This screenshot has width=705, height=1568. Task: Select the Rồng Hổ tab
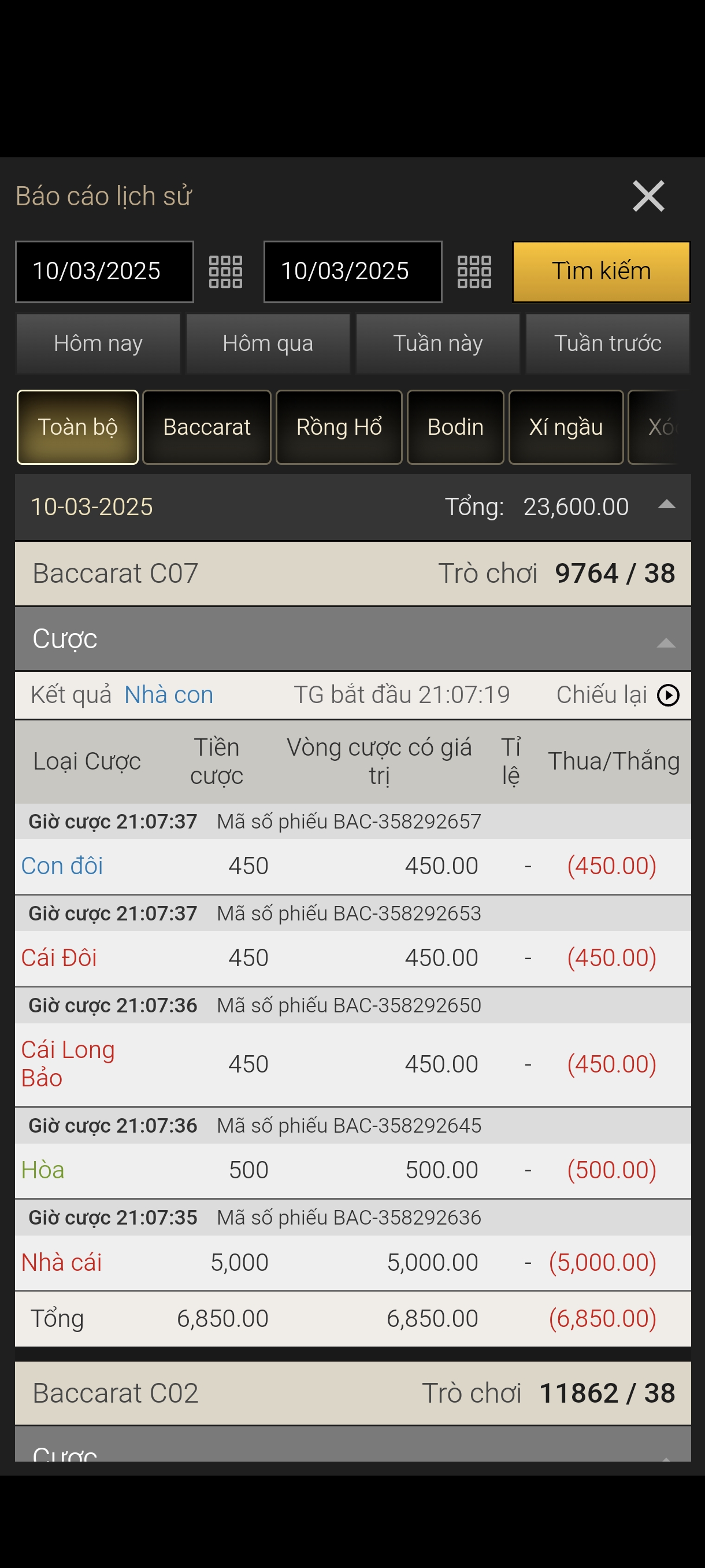339,427
